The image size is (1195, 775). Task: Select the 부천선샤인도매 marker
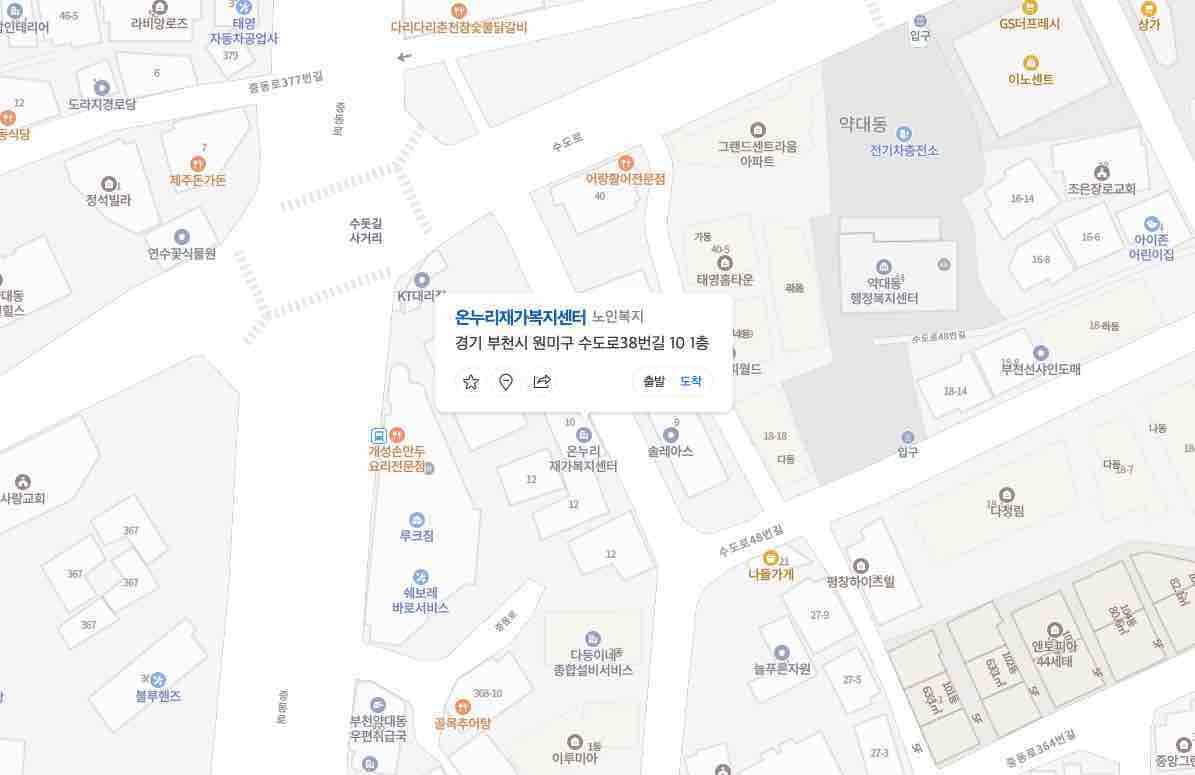(1041, 352)
